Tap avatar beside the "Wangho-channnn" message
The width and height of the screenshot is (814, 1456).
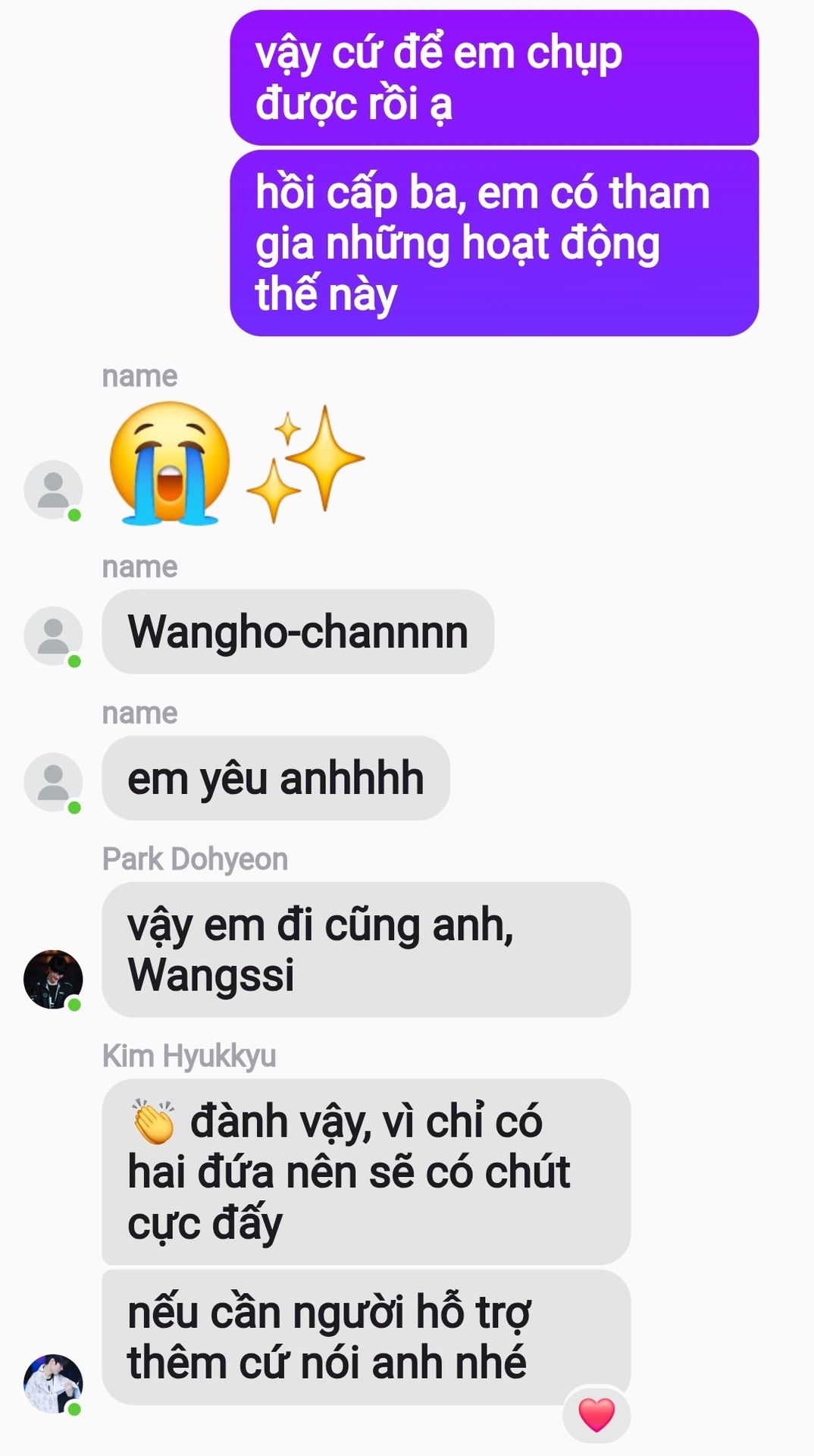point(53,635)
